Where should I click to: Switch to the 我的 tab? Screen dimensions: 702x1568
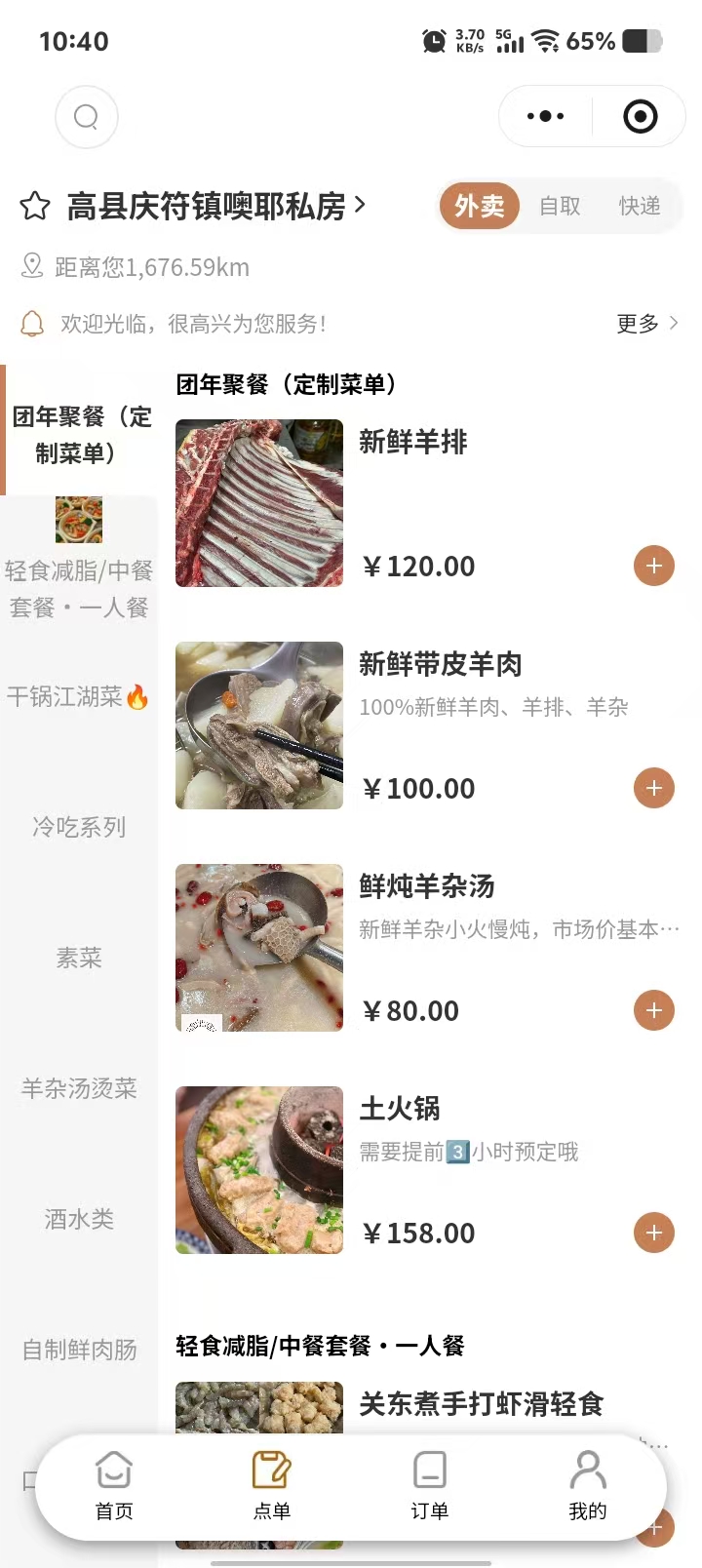coord(587,1486)
